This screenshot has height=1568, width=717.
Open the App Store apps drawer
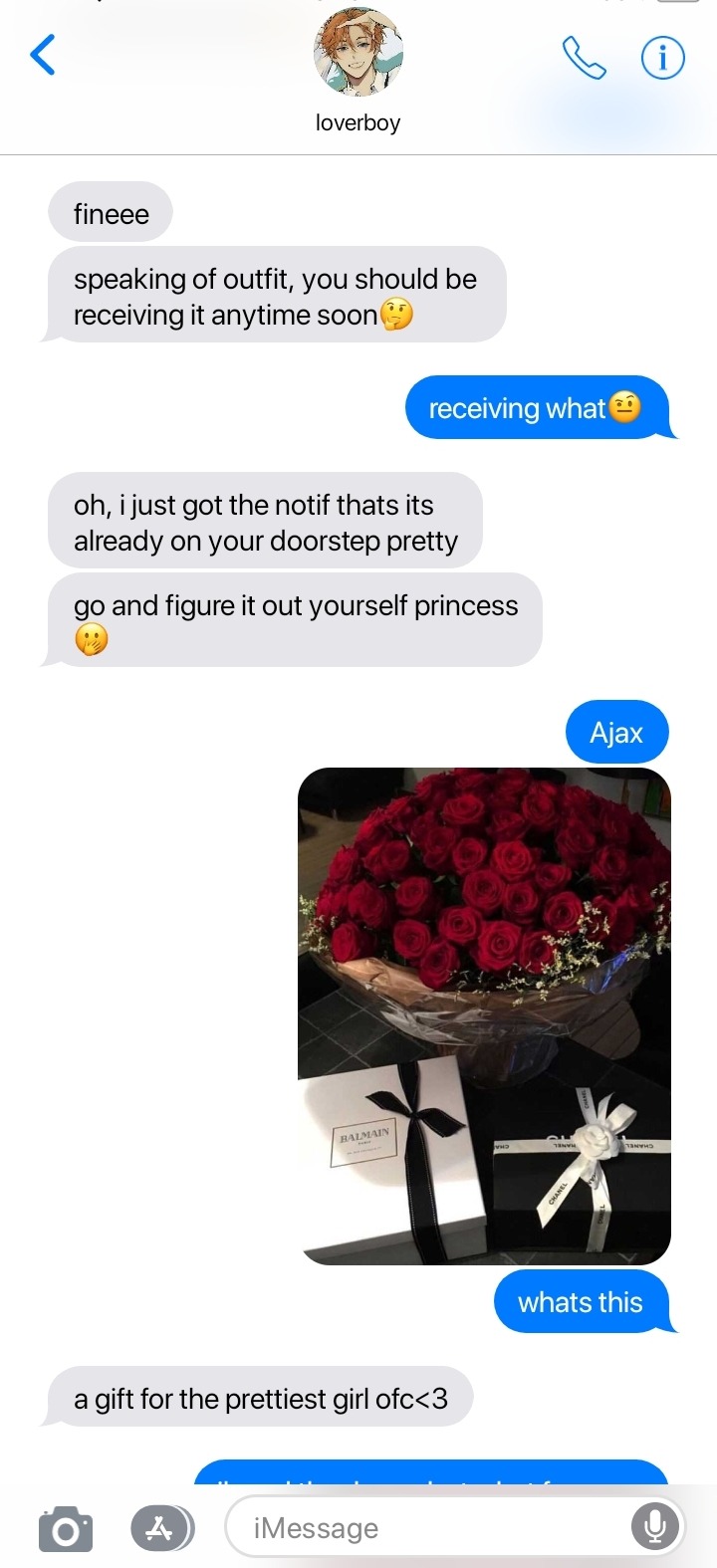point(161,1528)
